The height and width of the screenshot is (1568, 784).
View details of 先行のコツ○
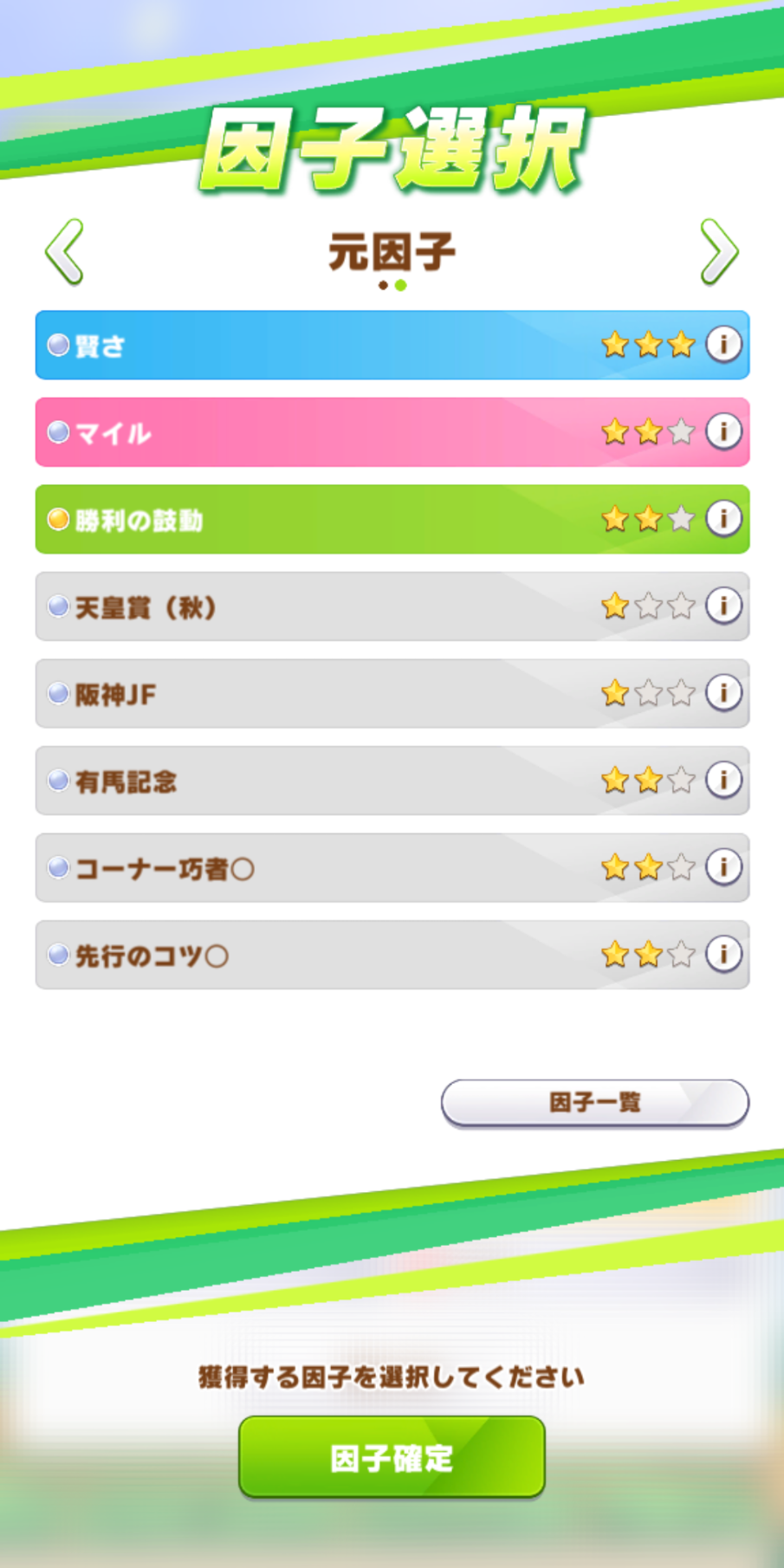click(723, 954)
